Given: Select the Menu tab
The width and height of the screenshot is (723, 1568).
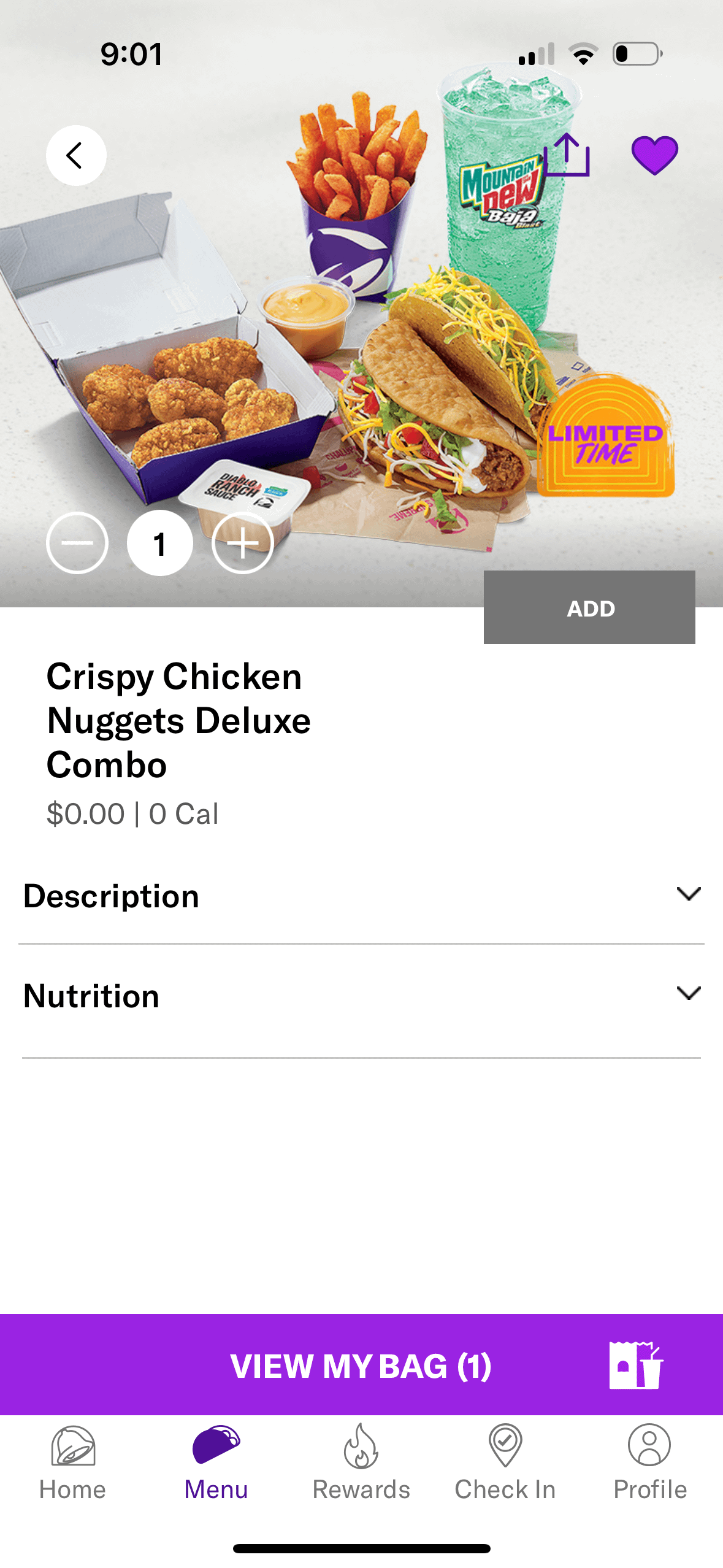Looking at the screenshot, I should coord(216,1462).
